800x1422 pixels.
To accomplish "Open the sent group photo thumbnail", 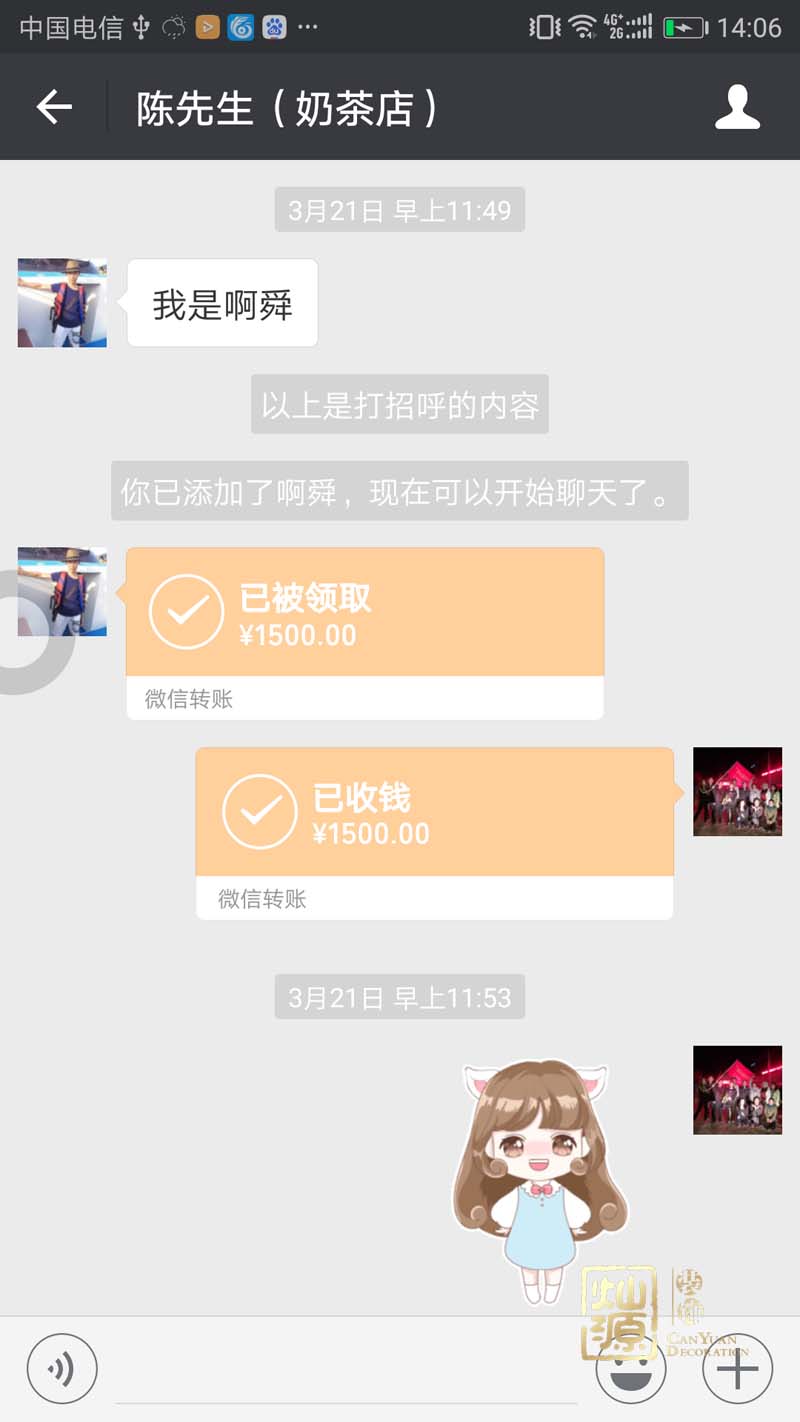I will pos(737,791).
